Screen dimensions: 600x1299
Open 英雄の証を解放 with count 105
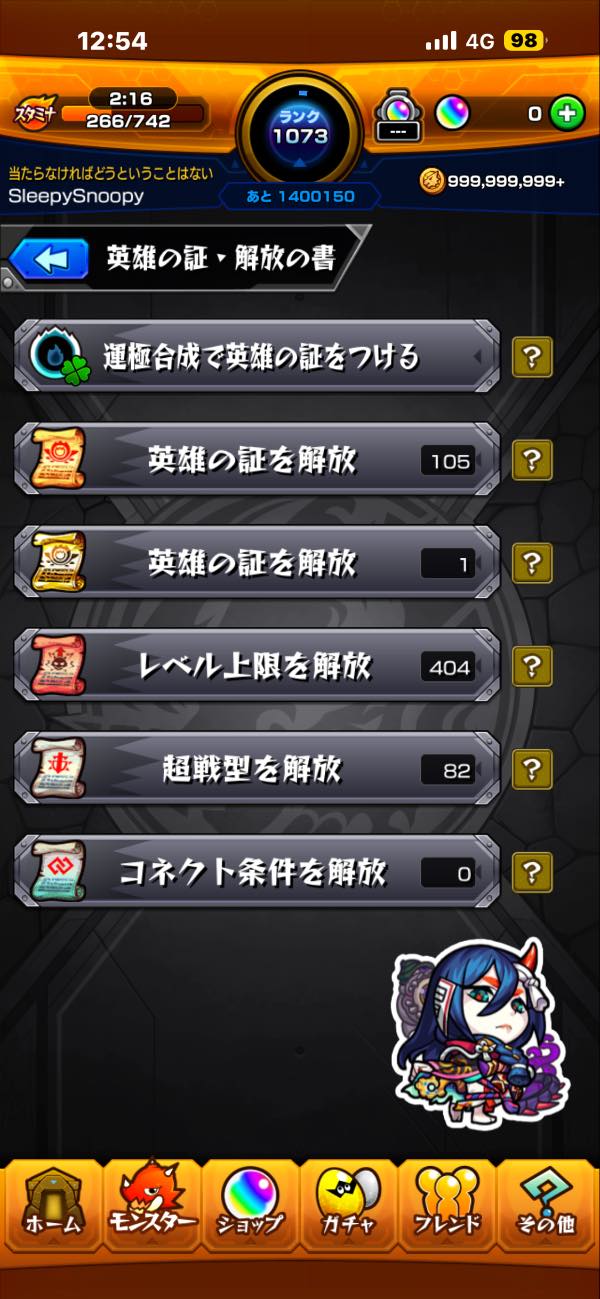tap(256, 460)
